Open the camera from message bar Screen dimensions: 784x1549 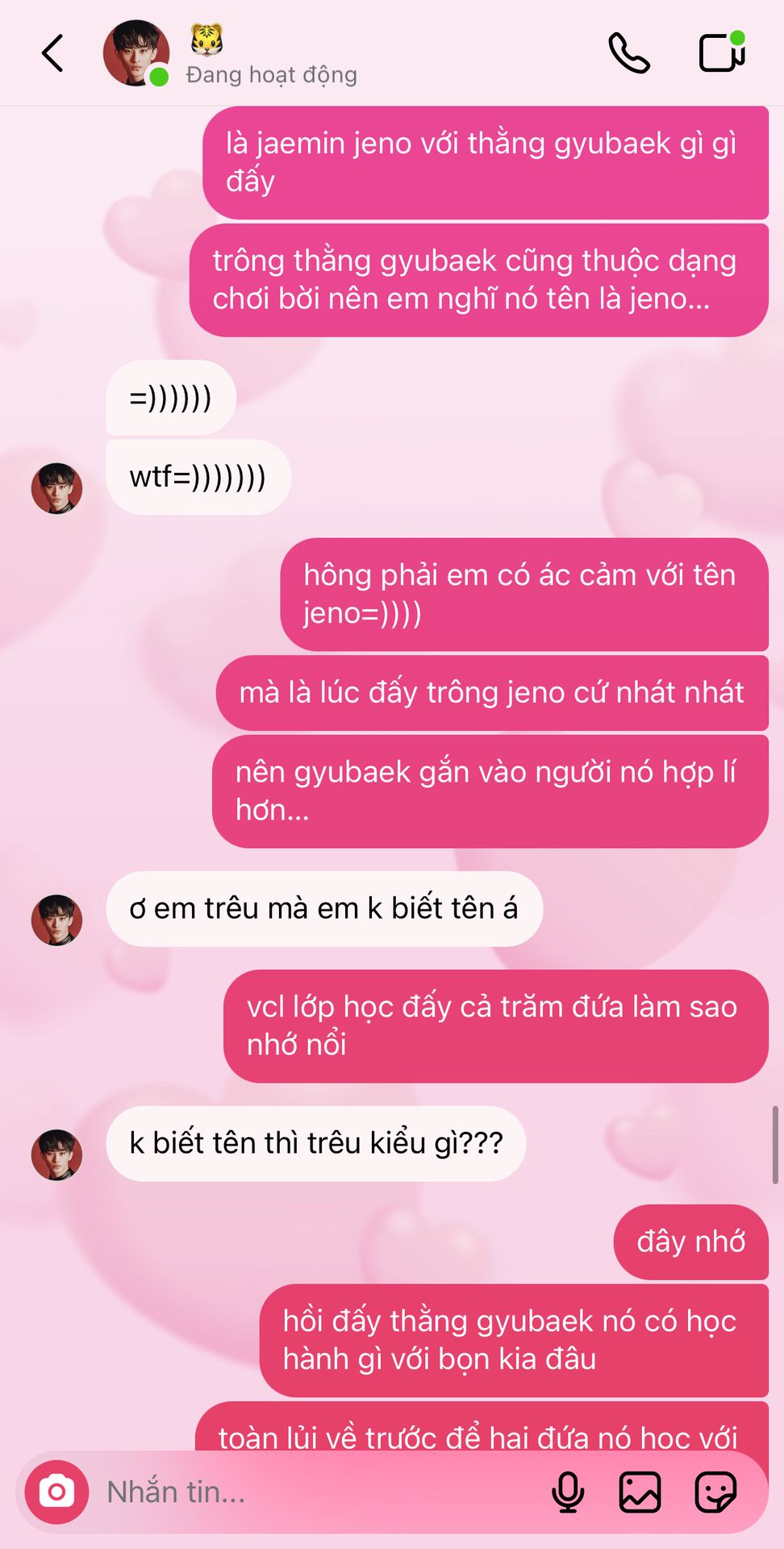point(56,1492)
